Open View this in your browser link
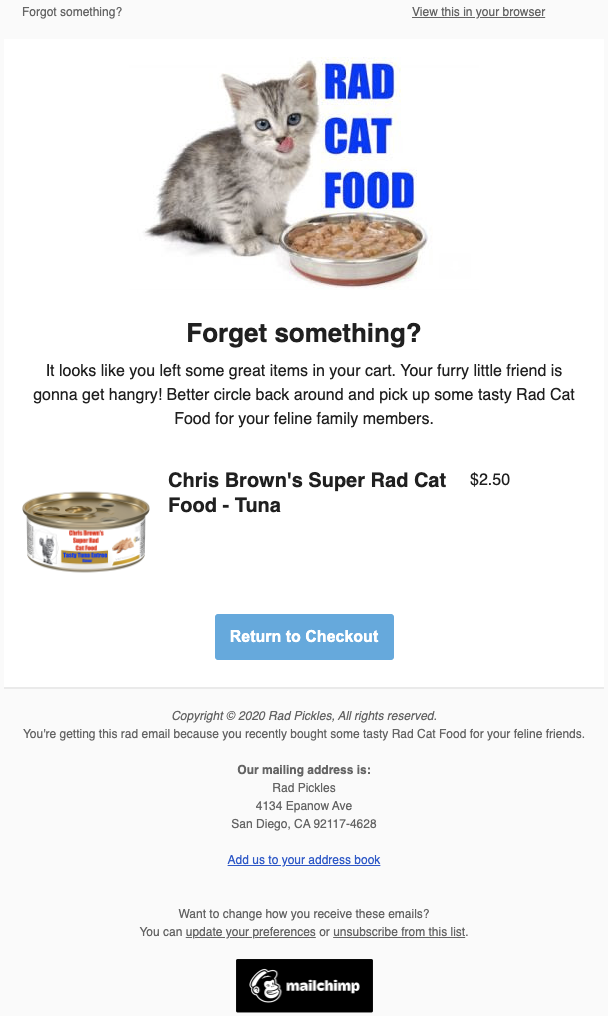 click(478, 12)
